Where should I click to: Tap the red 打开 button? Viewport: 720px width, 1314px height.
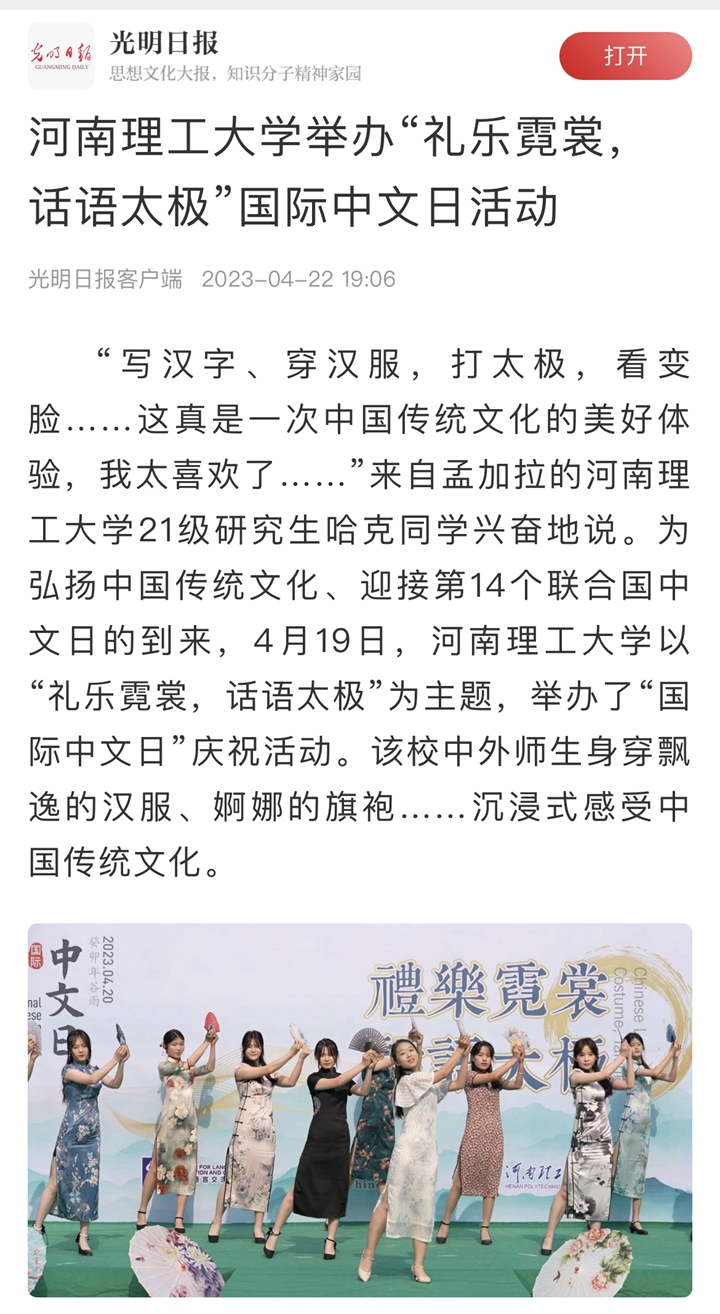(625, 56)
